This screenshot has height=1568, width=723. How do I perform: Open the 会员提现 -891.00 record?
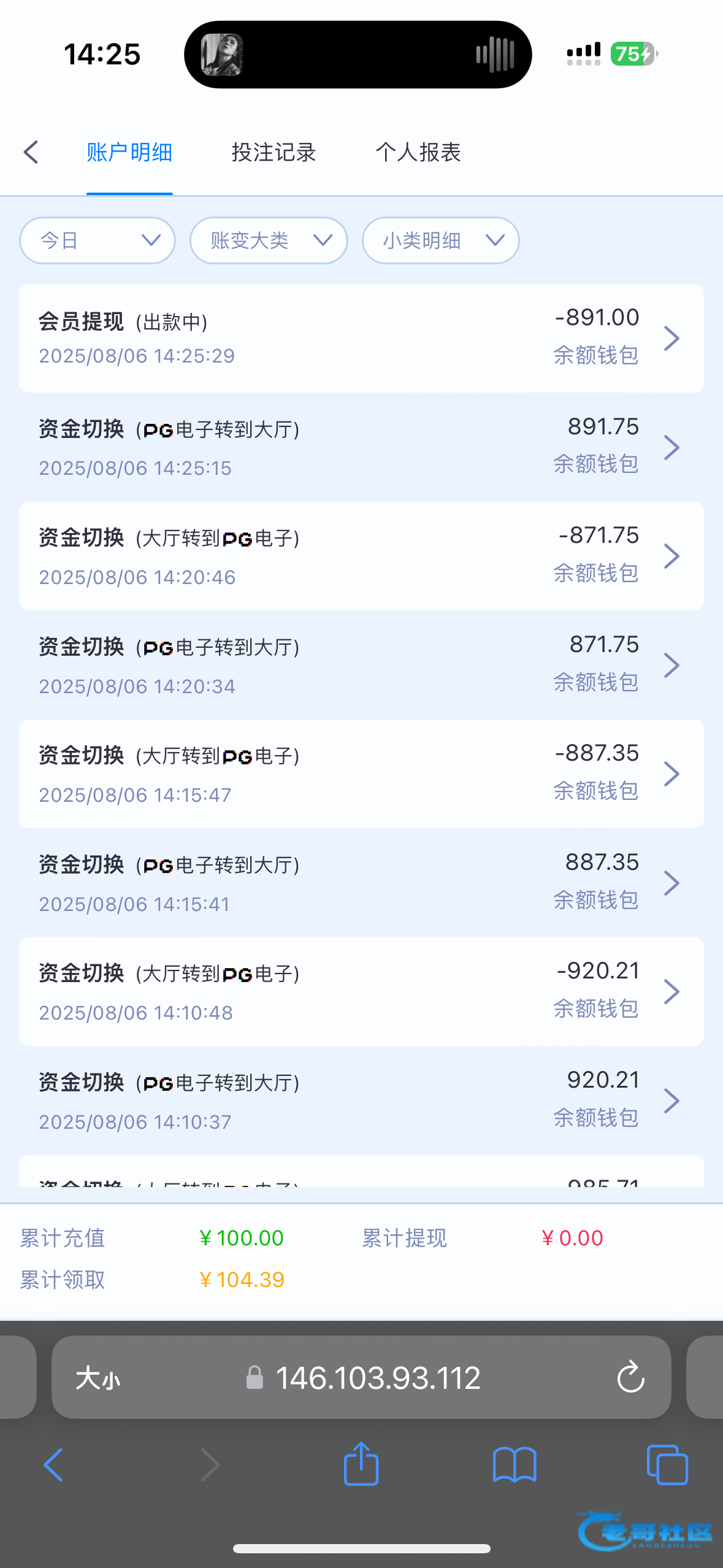tap(361, 338)
